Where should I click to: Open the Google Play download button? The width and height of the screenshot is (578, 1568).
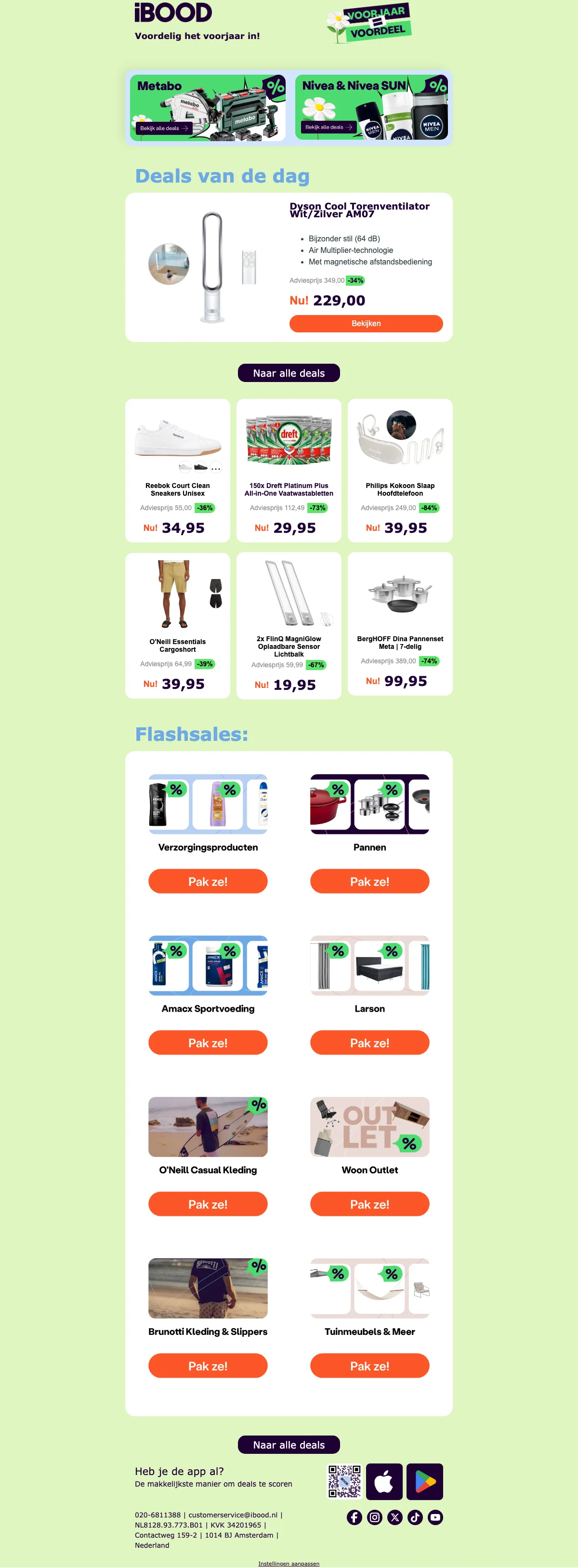(425, 1482)
